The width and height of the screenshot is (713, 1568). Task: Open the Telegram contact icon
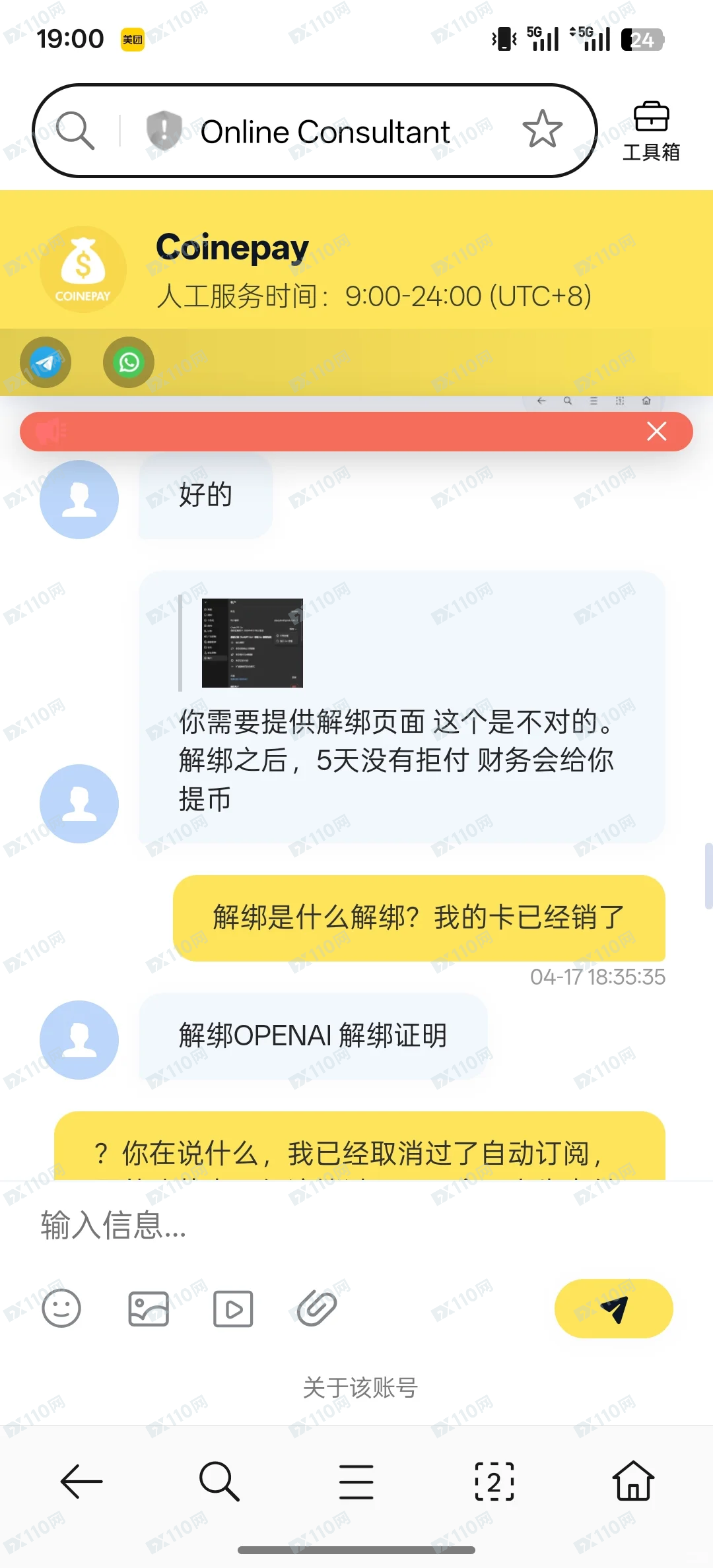coord(46,362)
